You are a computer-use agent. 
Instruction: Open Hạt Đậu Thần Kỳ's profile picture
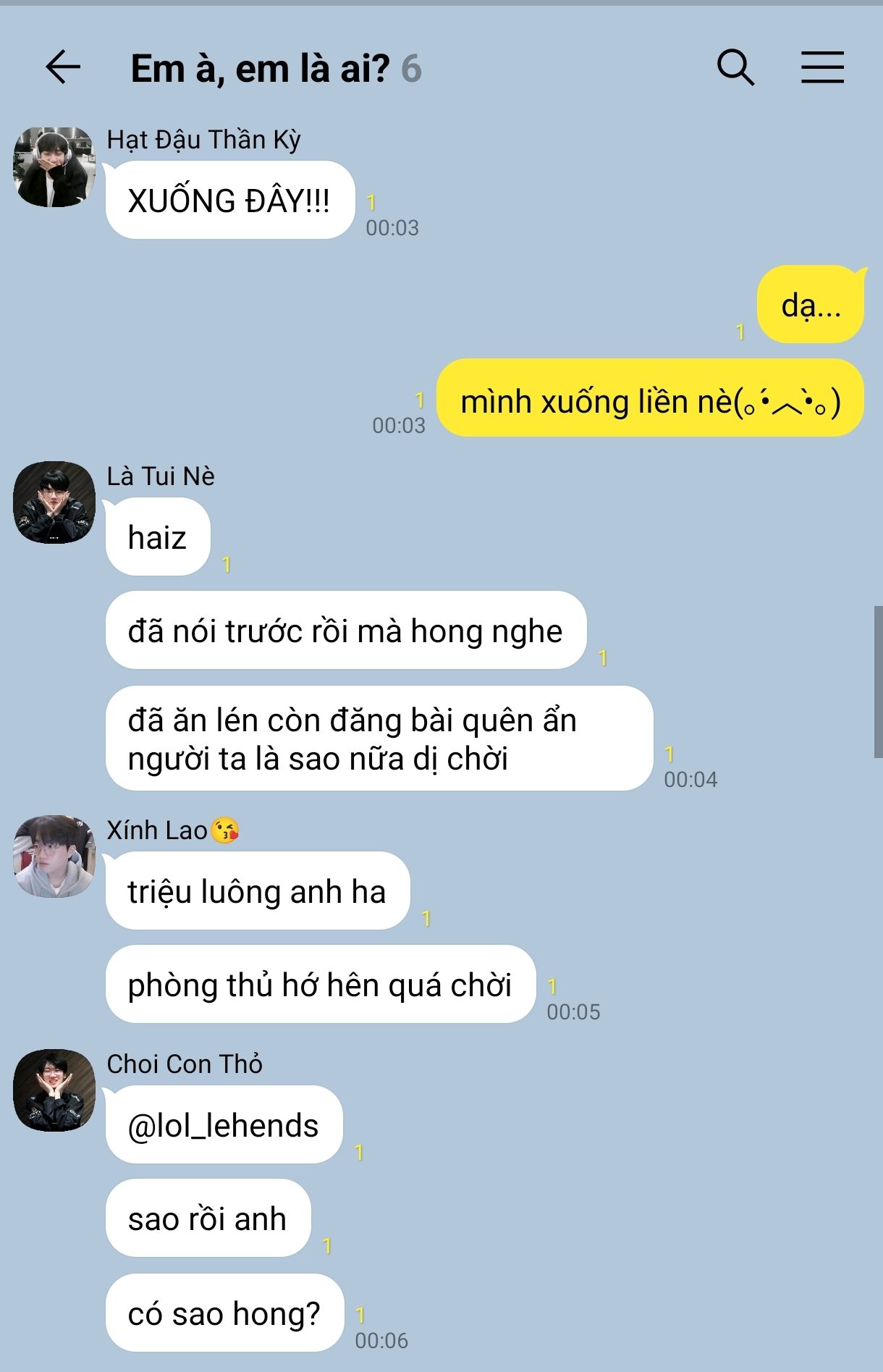coord(54,167)
